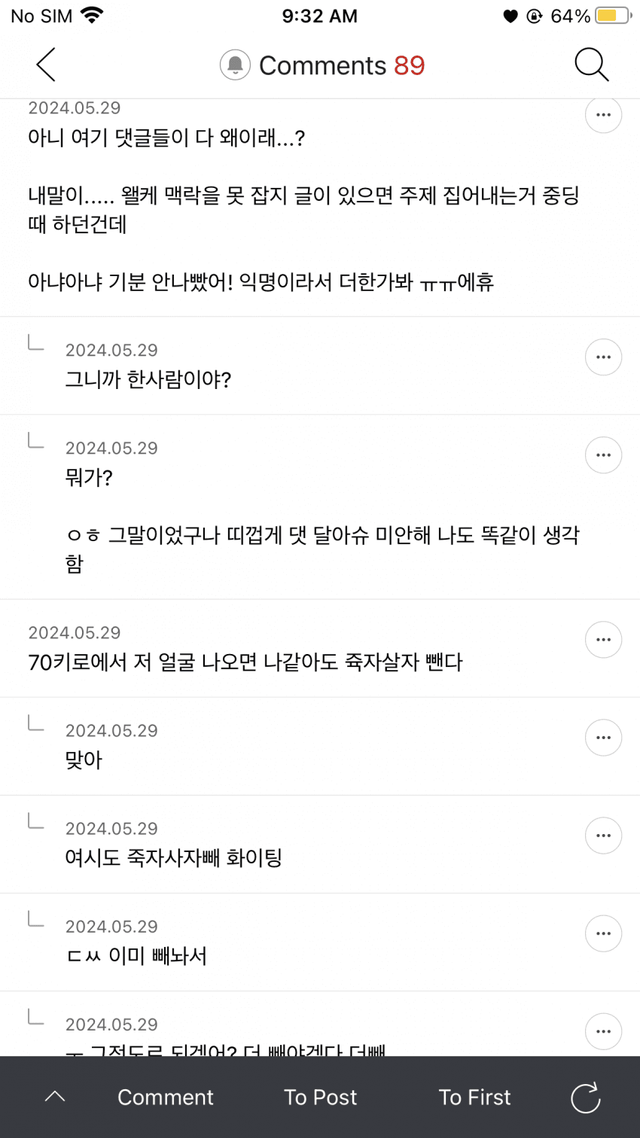Viewport: 640px width, 1138px height.
Task: Refresh the comments list
Action: pos(586,1097)
